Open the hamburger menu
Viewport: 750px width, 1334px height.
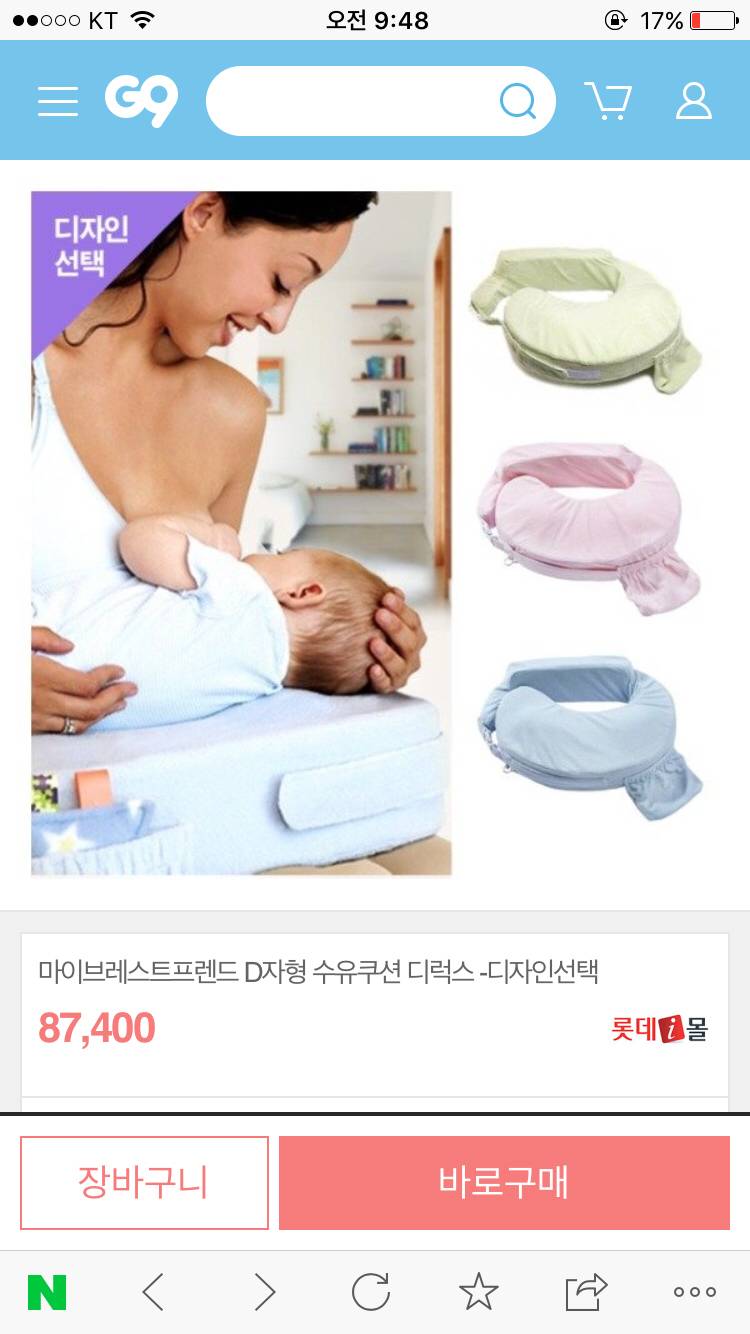click(x=58, y=101)
